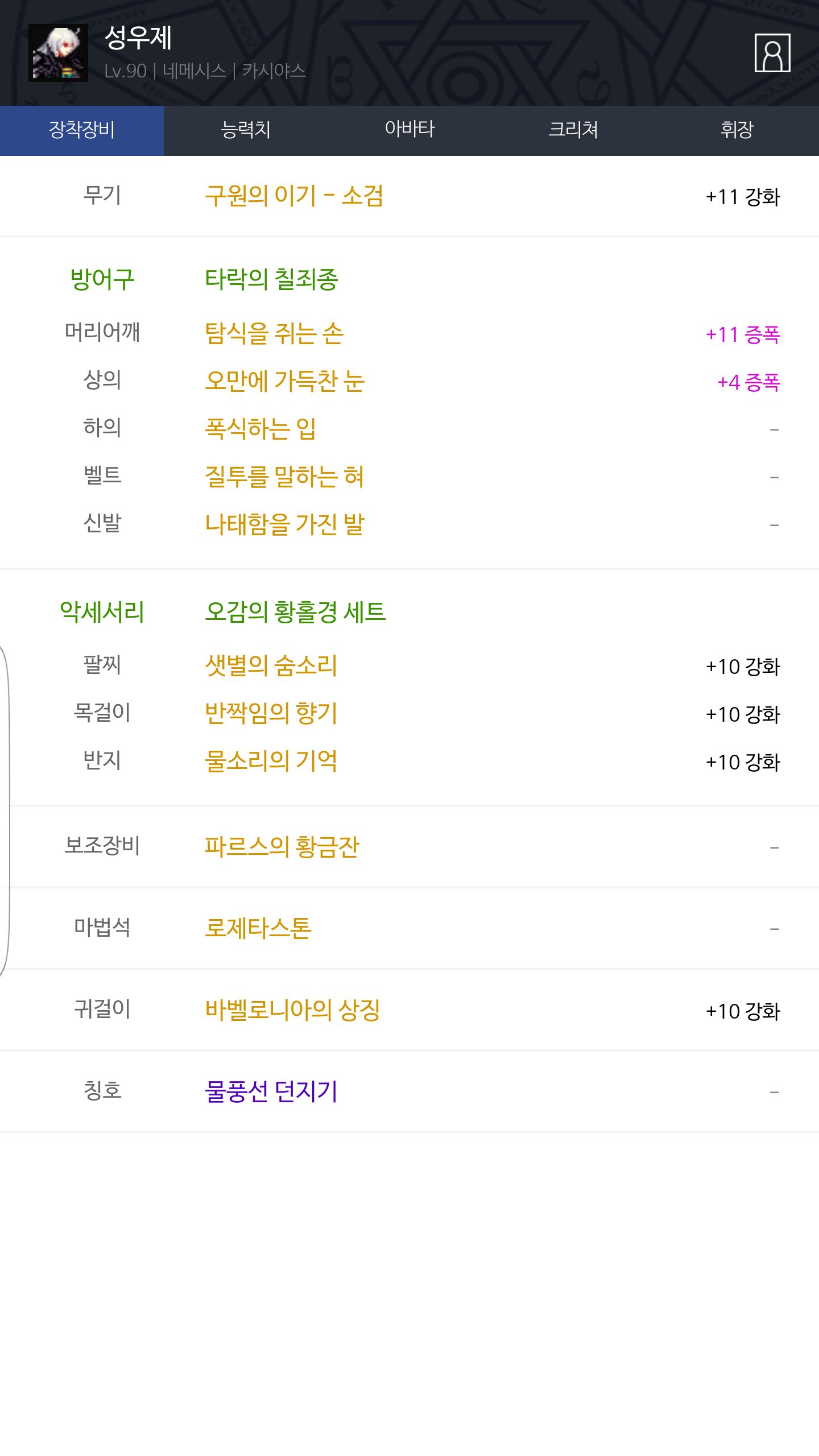This screenshot has width=819, height=1456.
Task: View magic stone 로제타스톤
Action: (x=258, y=928)
